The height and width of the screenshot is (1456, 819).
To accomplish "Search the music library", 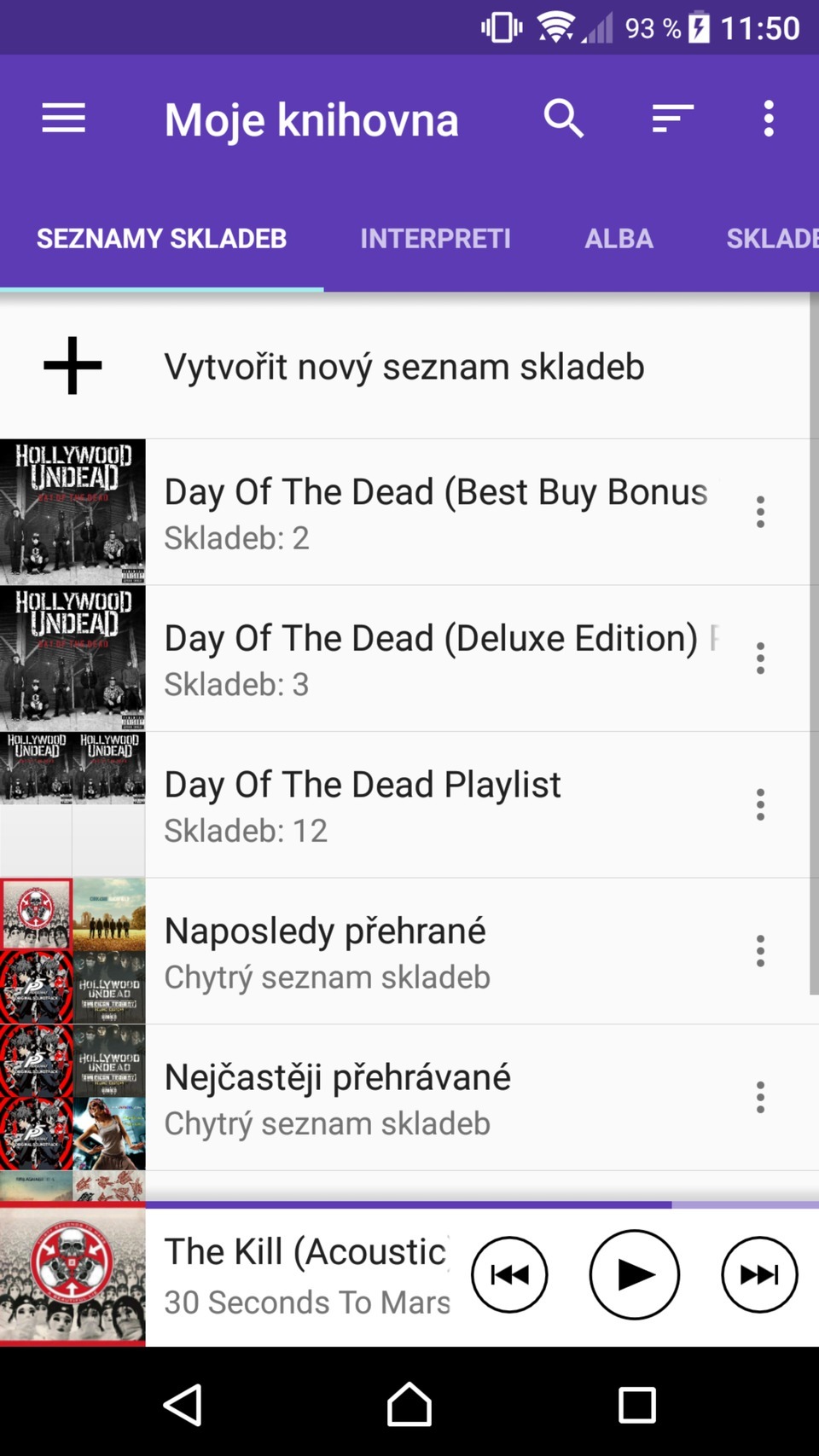I will pyautogui.click(x=564, y=119).
